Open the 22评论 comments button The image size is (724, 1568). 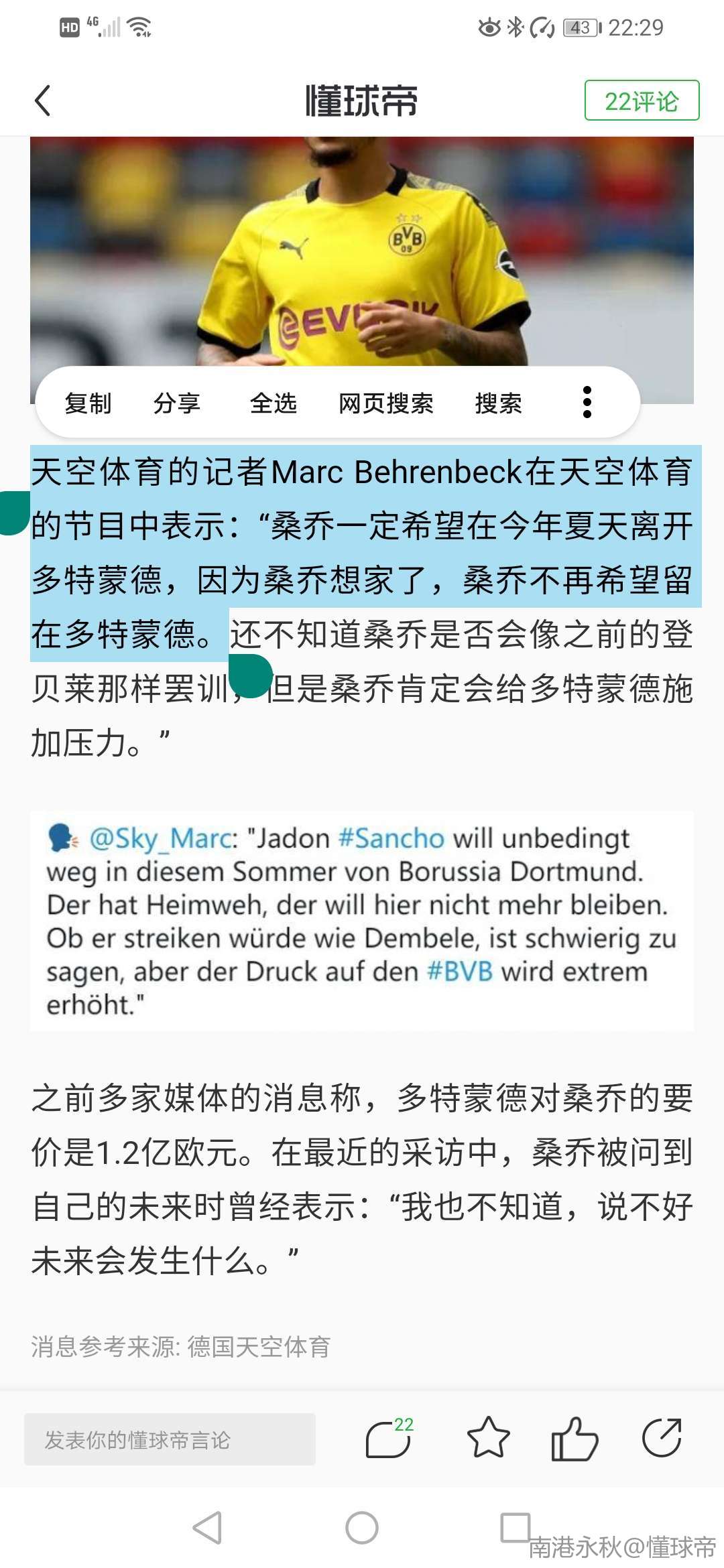point(642,101)
